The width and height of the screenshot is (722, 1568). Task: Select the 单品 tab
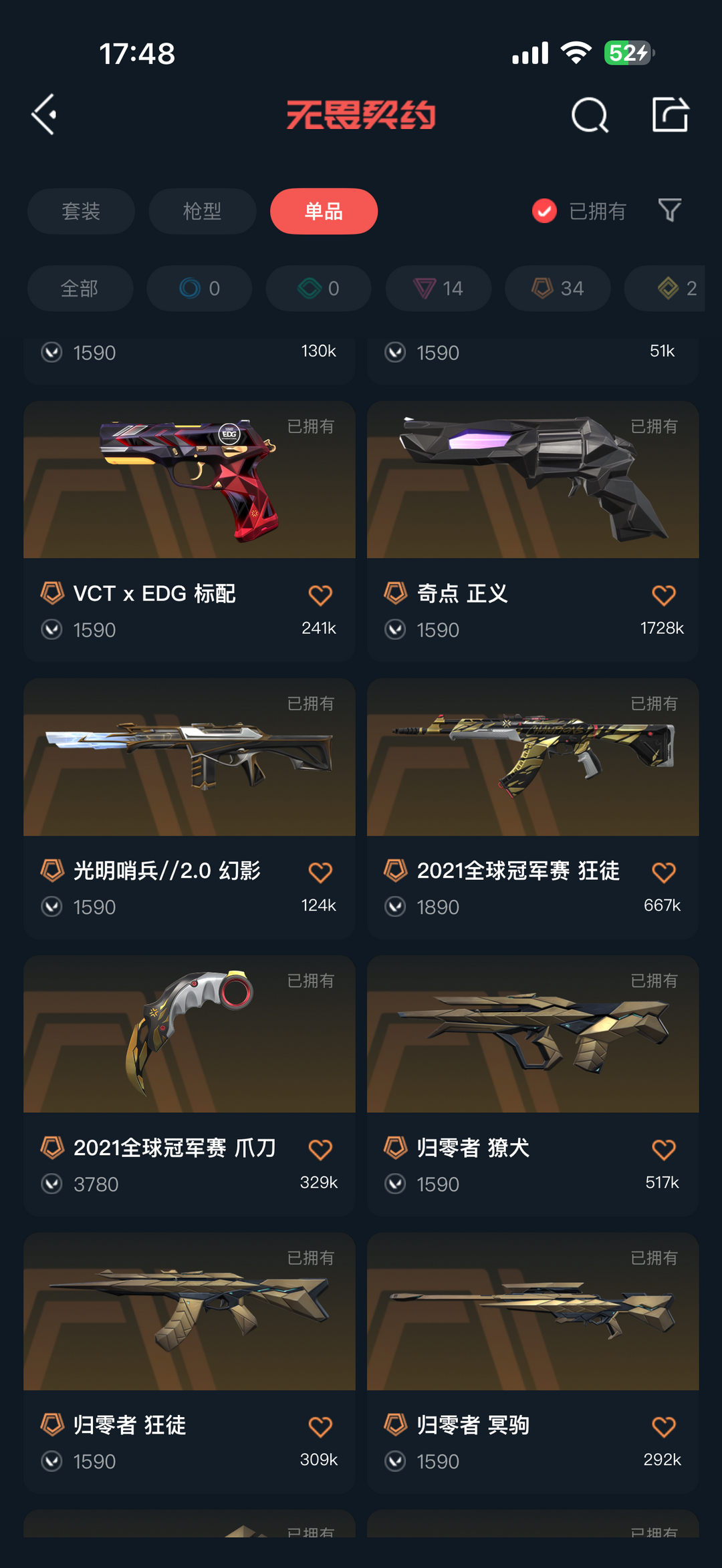[x=324, y=211]
